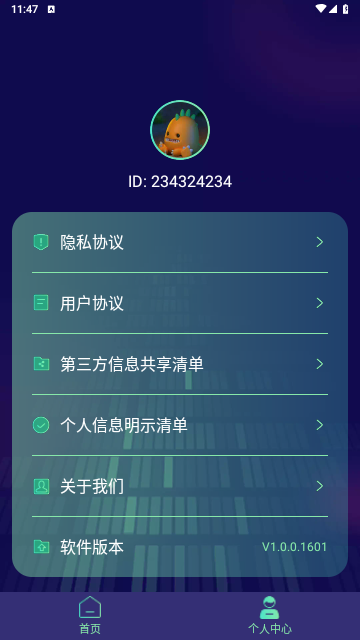Image resolution: width=360 pixels, height=640 pixels.
Task: Open 个人信息明示清单 row
Action: tap(180, 425)
